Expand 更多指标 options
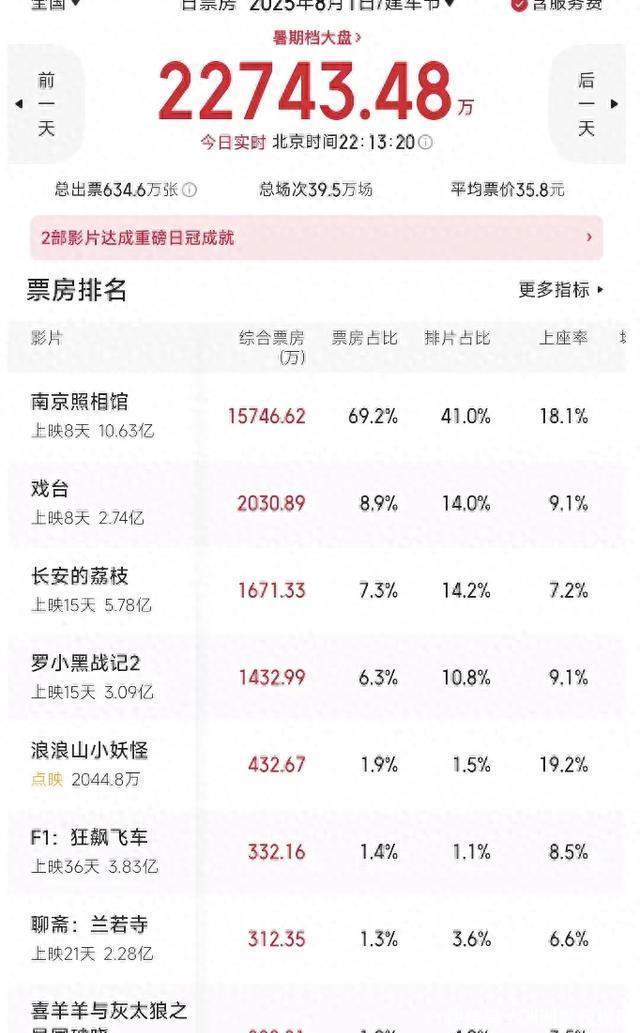The height and width of the screenshot is (1033, 640). tap(561, 289)
